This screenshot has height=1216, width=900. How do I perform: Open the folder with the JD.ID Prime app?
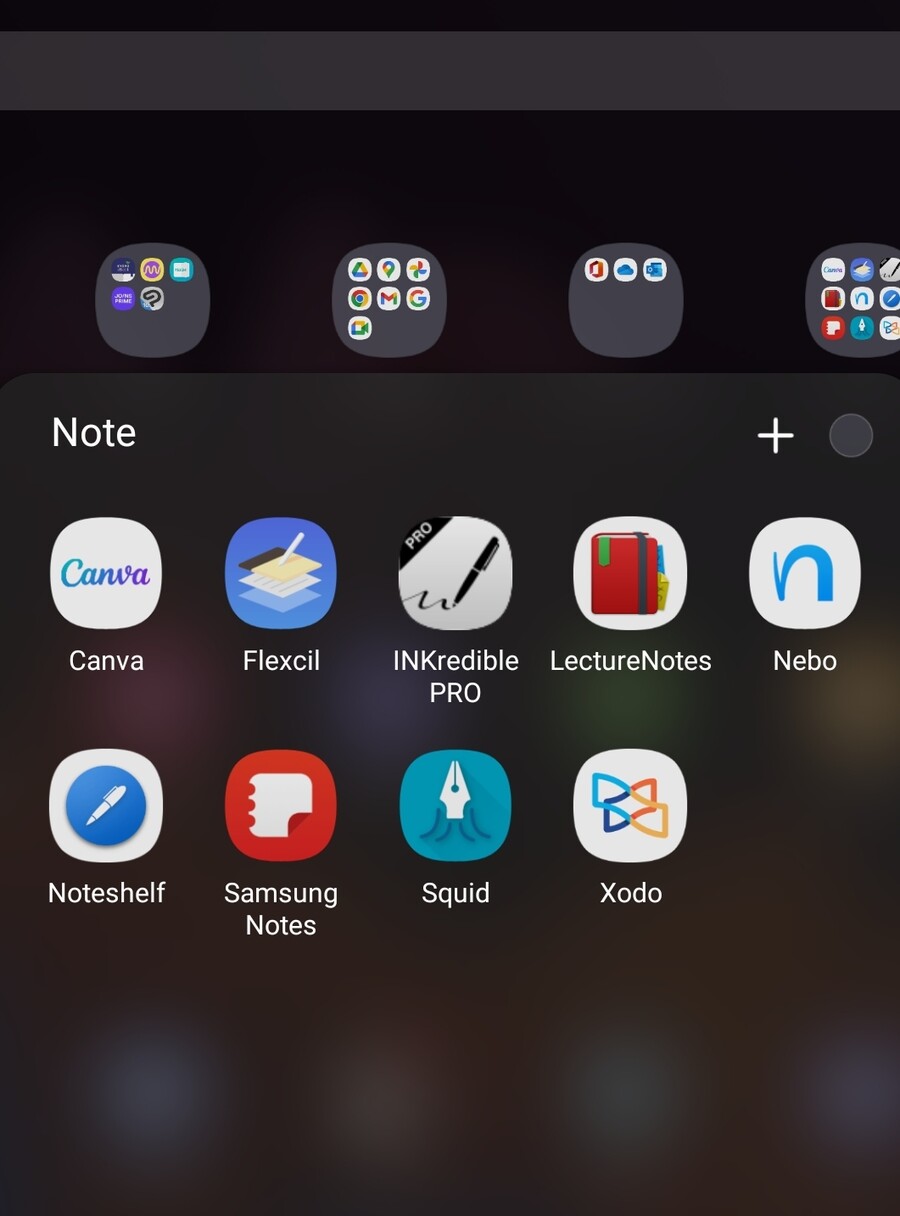tap(152, 299)
